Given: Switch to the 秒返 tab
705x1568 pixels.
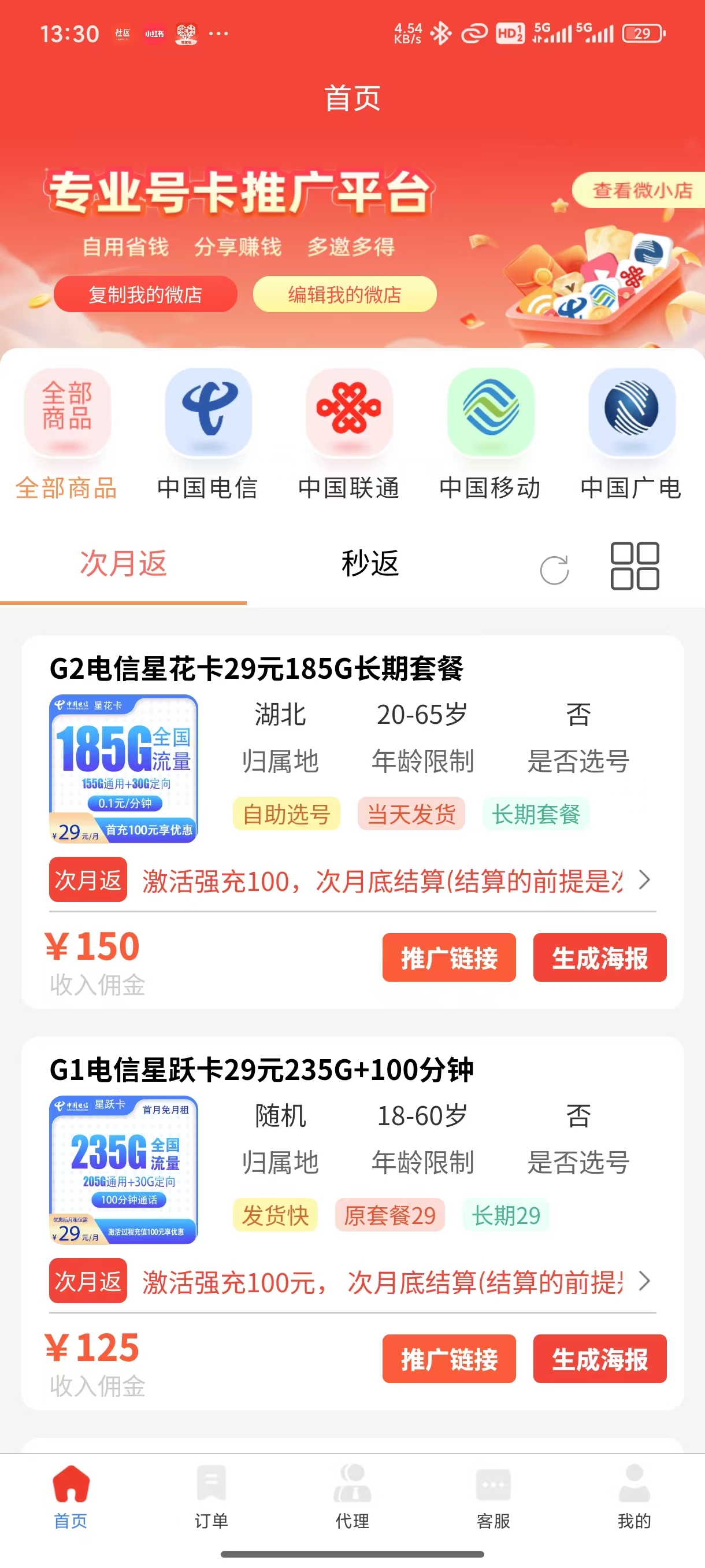Looking at the screenshot, I should 370,564.
